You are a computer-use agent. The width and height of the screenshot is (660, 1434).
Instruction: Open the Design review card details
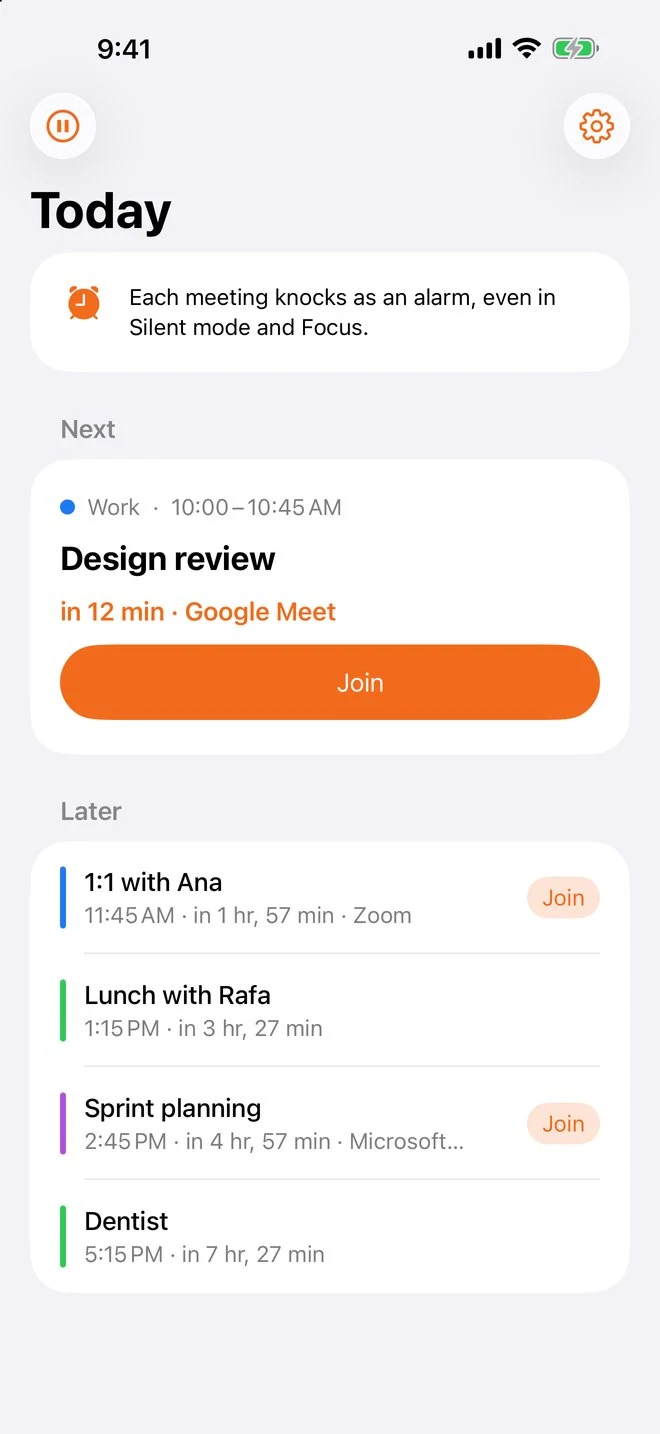330,560
